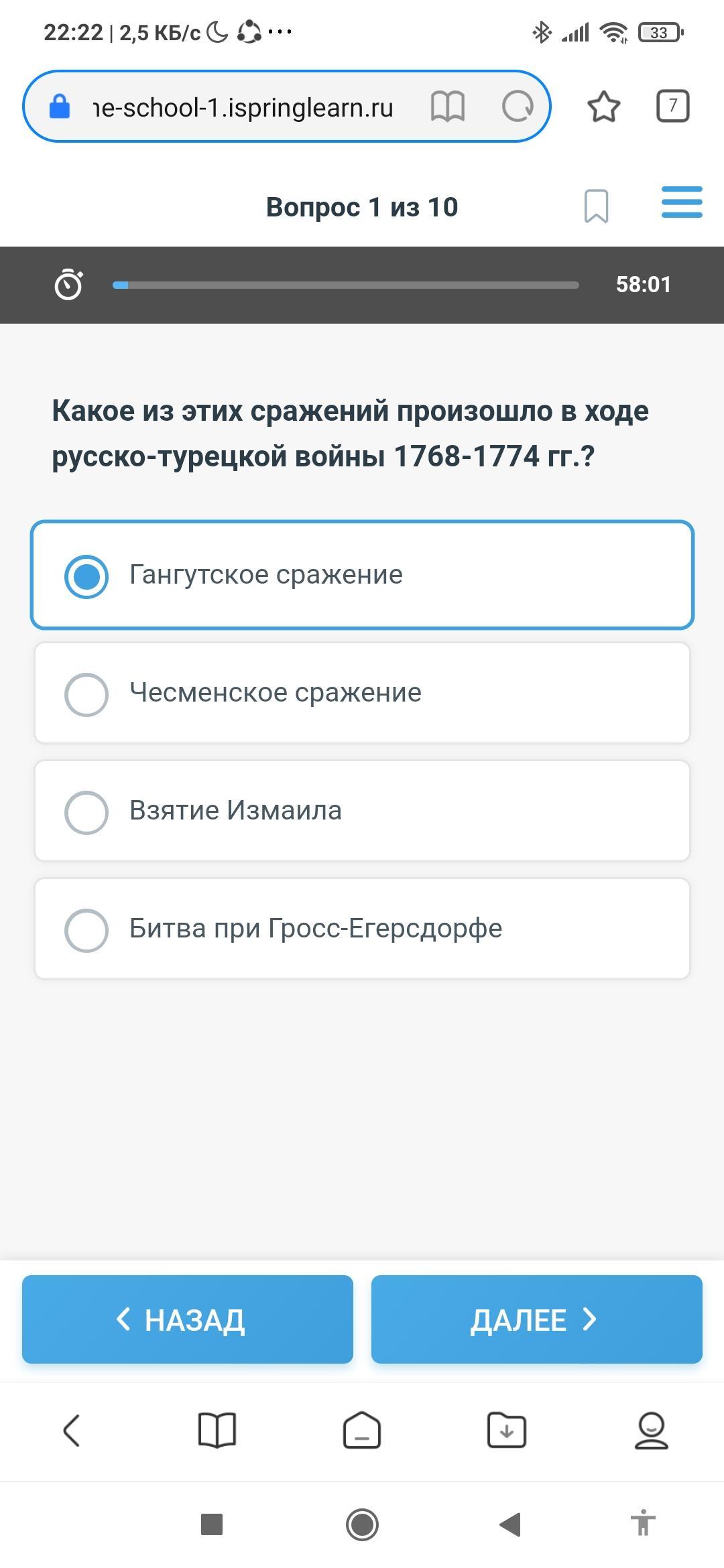Open recent apps with square button

212,1524
